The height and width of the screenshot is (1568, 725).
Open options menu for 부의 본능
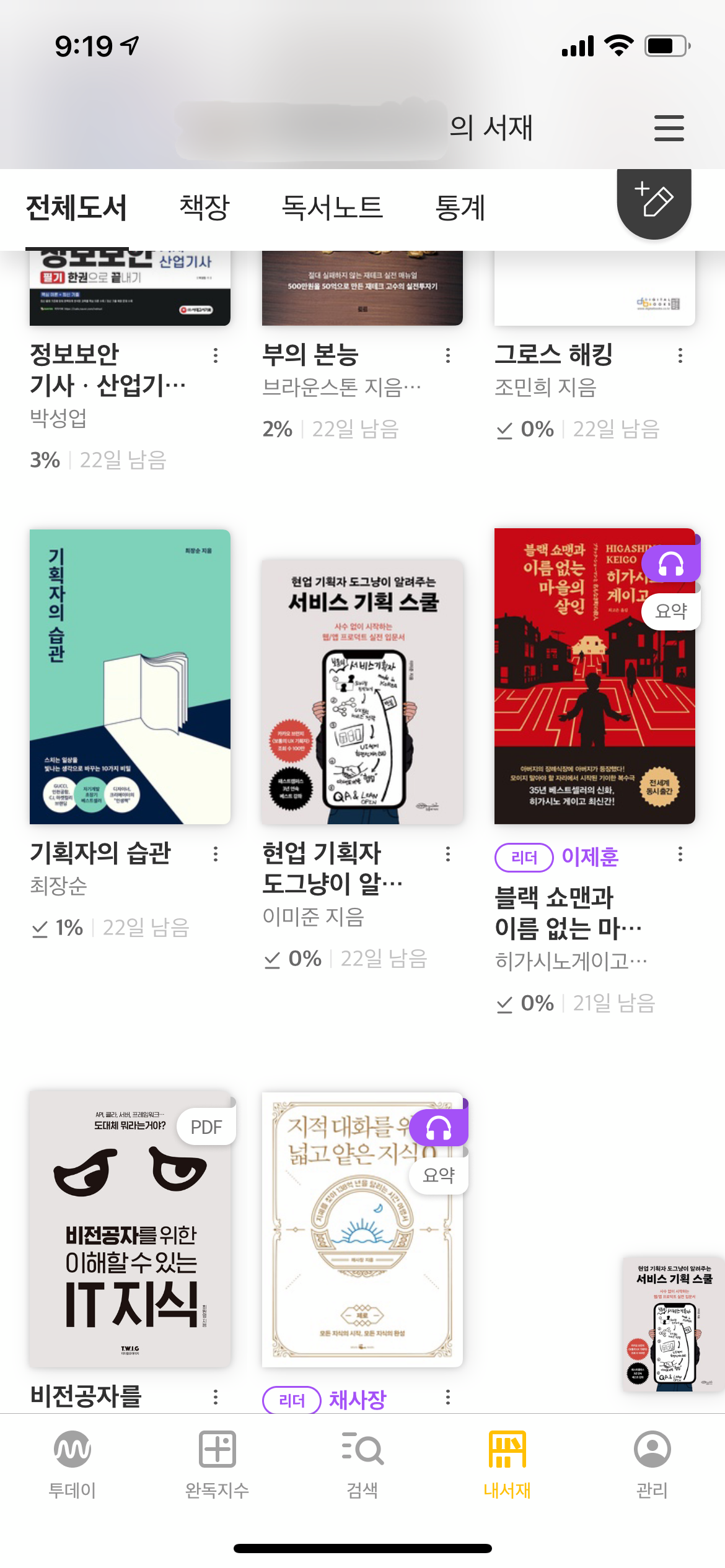[x=447, y=355]
